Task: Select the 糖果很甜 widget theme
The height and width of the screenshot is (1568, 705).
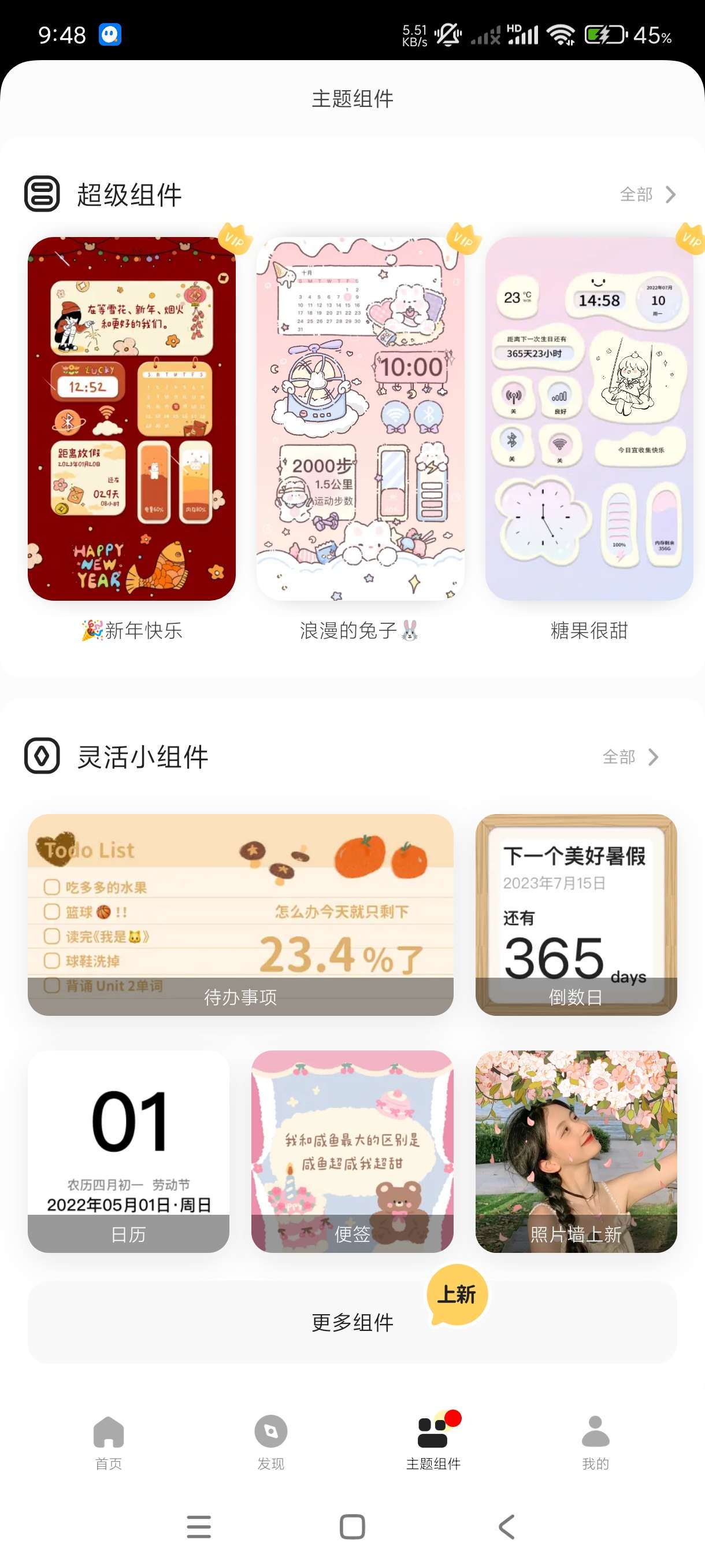Action: click(589, 419)
